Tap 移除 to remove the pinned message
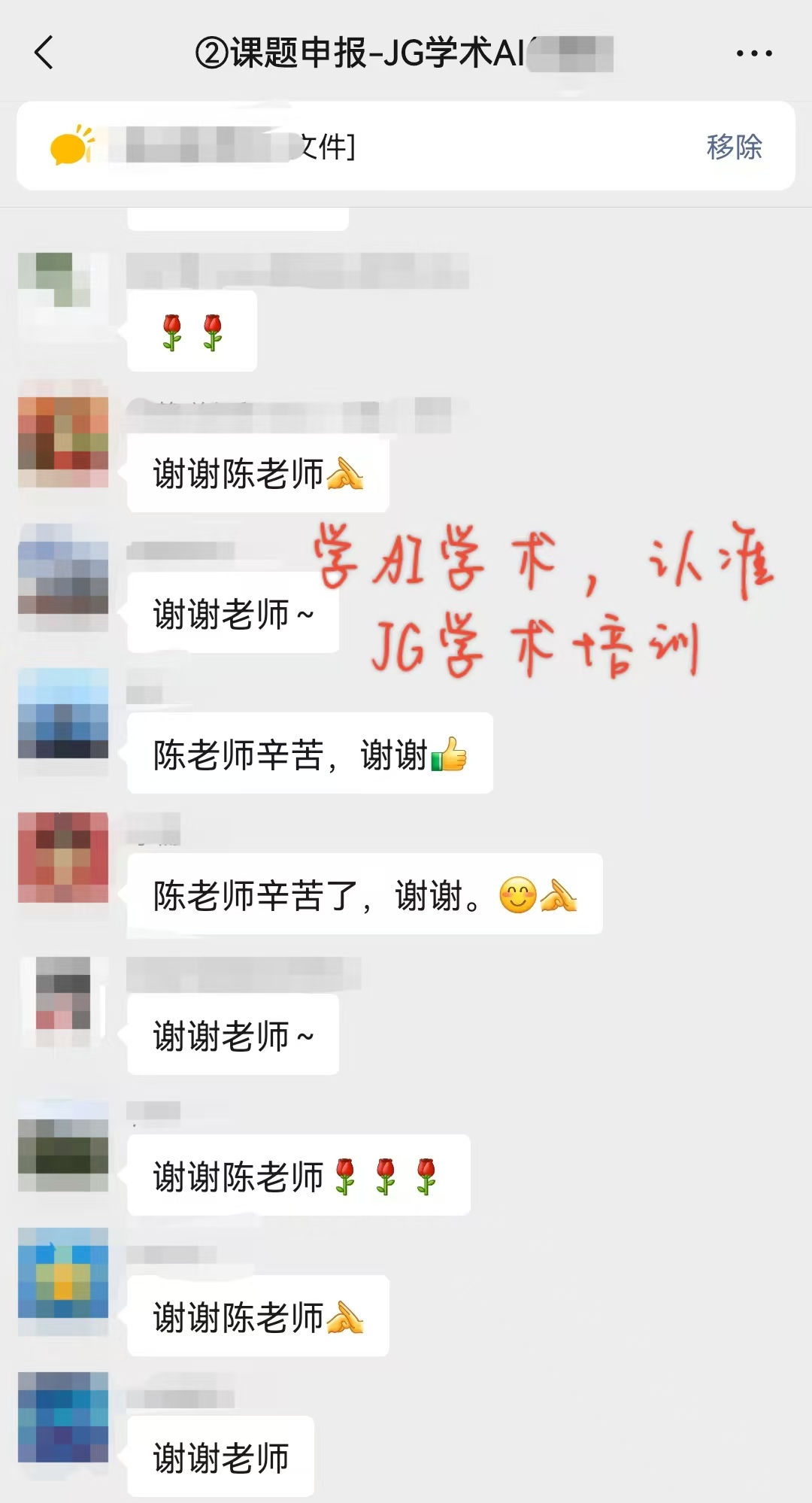This screenshot has width=812, height=1503. point(734,147)
